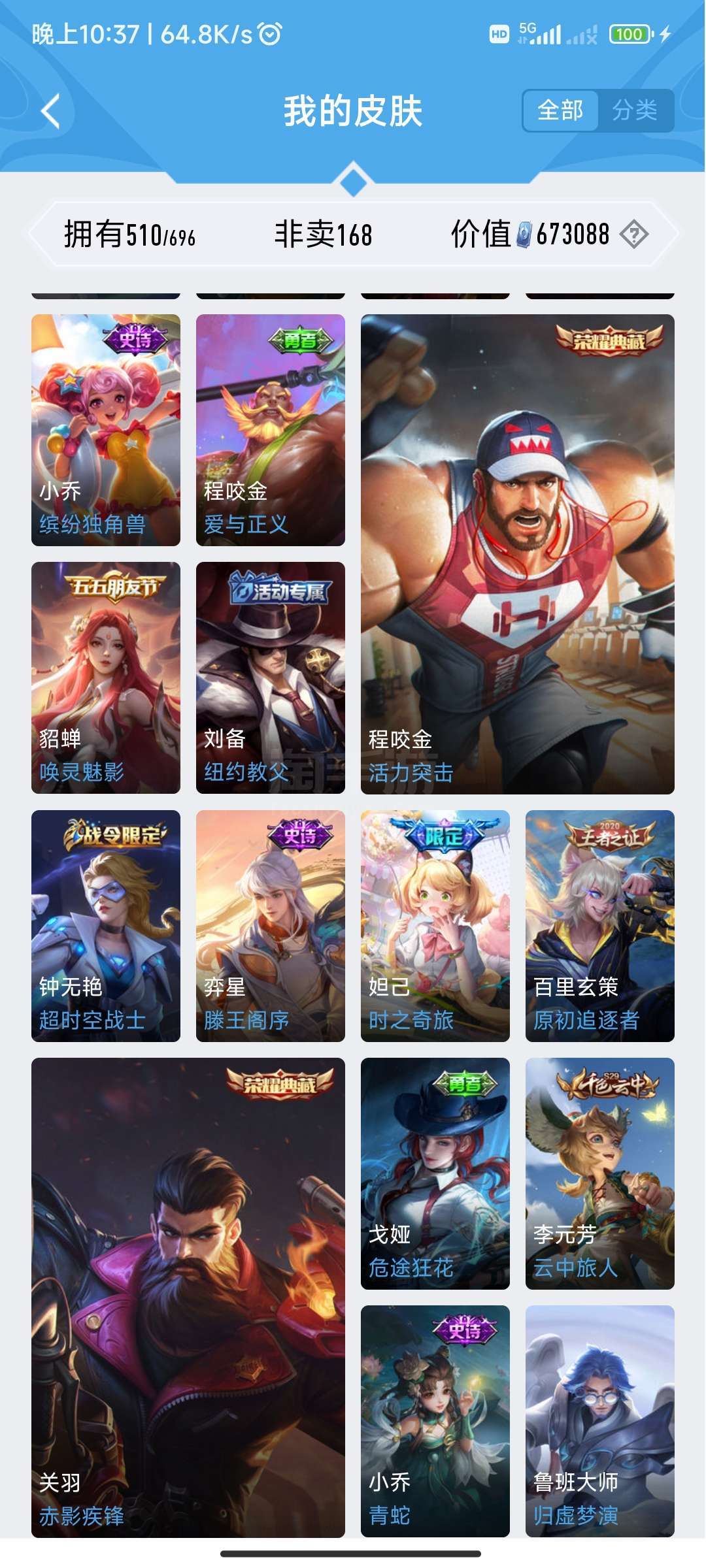Open 程咬金 爱与正义 skin card

click(271, 430)
